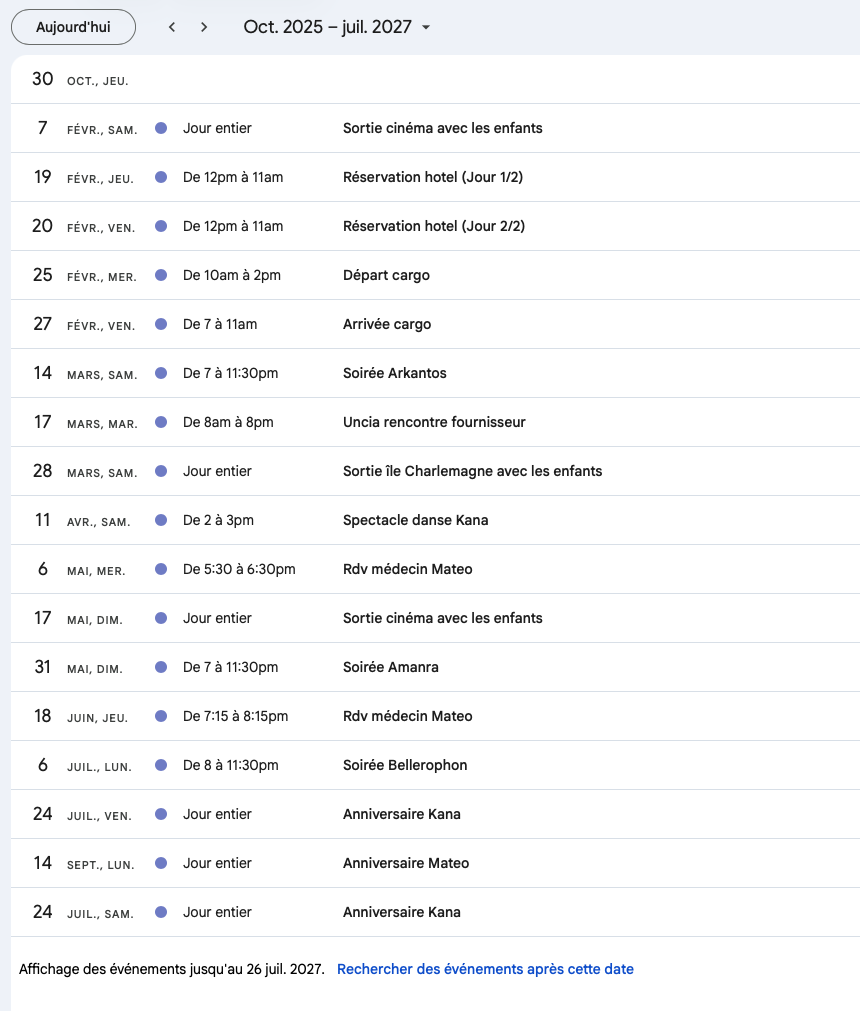Select the 30 oct. date row
Viewport: 860px width, 1011px height.
435,79
